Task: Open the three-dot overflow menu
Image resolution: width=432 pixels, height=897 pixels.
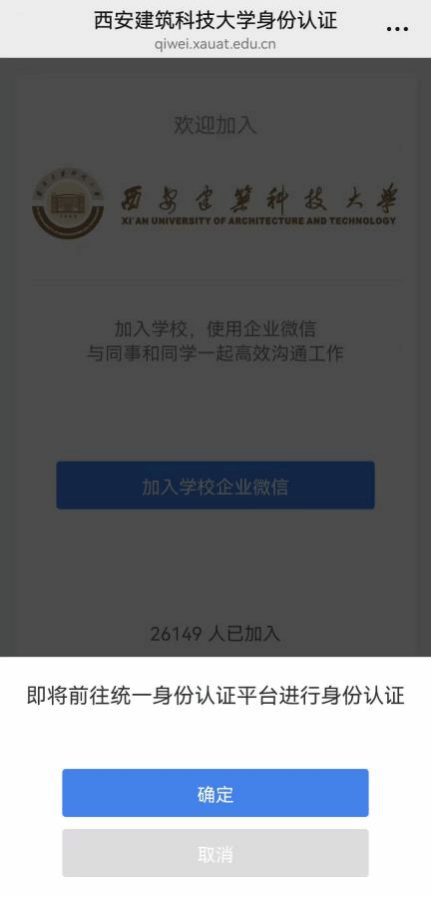Action: point(397,29)
